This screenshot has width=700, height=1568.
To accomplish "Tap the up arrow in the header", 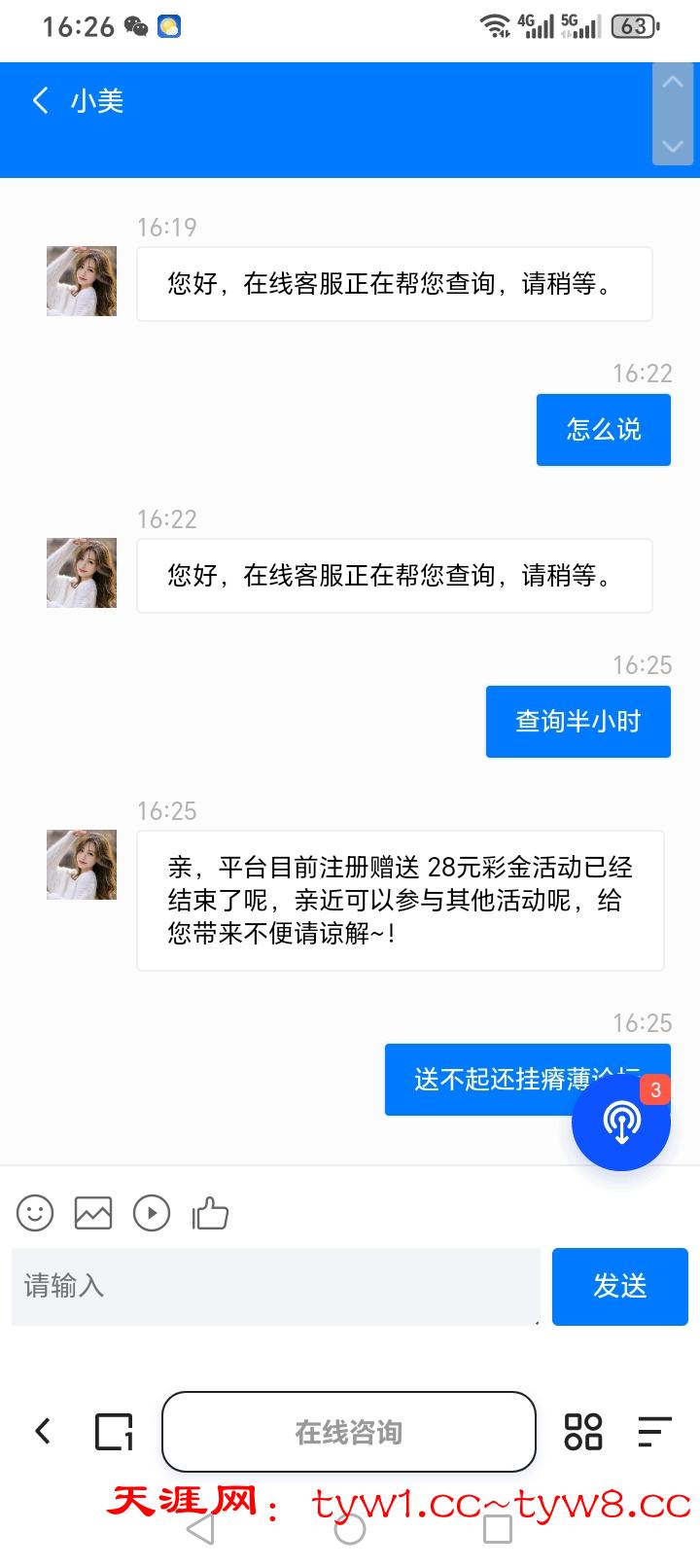I will click(673, 85).
